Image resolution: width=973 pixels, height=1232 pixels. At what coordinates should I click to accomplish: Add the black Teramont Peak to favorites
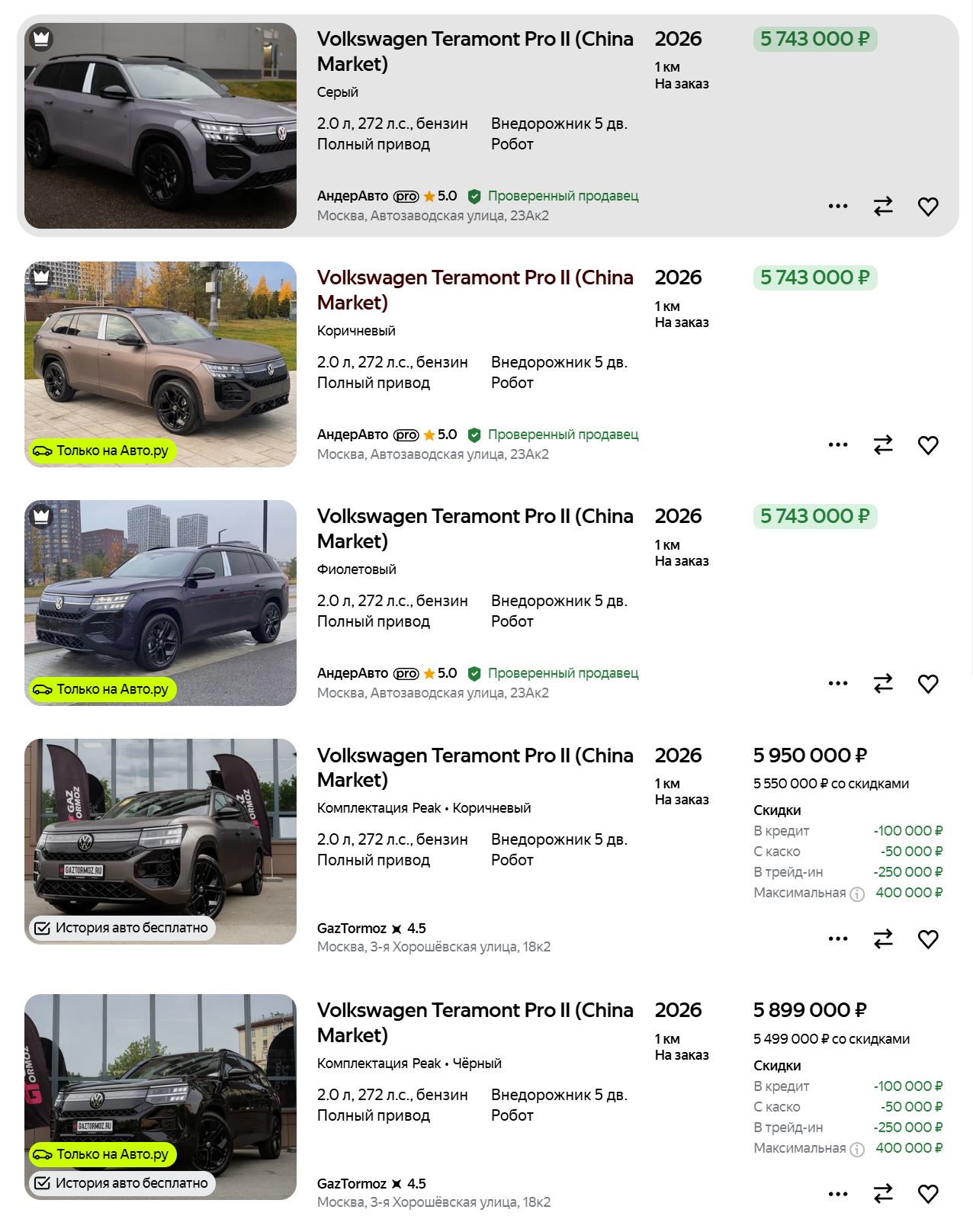coord(928,1194)
